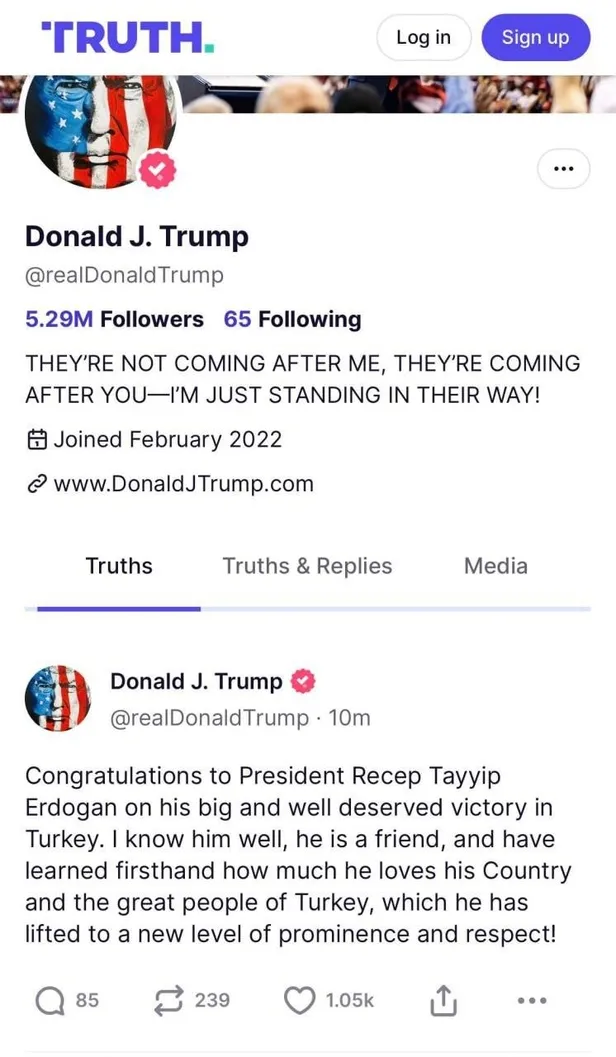Share the Erdogan congratulations post
The width and height of the screenshot is (616, 1057).
(443, 1001)
